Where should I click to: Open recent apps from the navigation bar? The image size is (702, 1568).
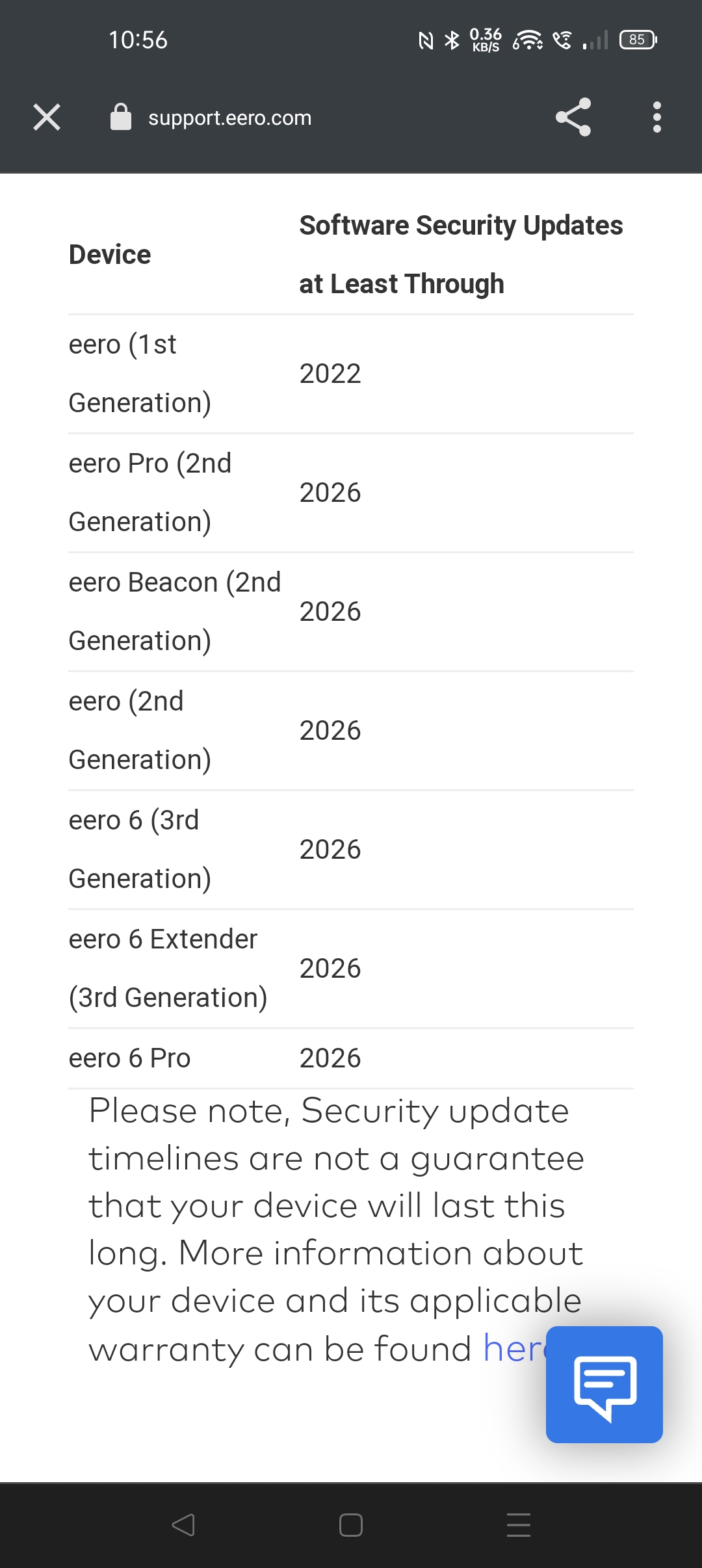[x=519, y=1525]
